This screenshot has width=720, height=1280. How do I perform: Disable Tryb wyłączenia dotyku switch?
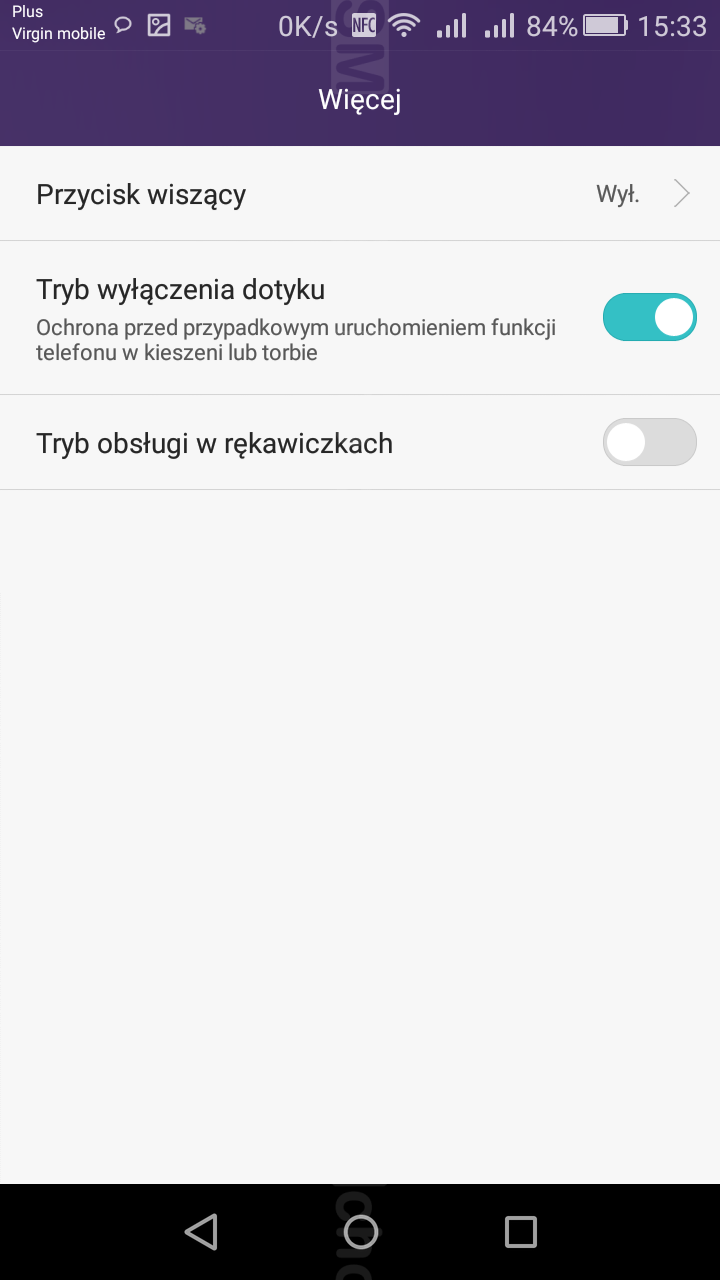[x=649, y=318]
